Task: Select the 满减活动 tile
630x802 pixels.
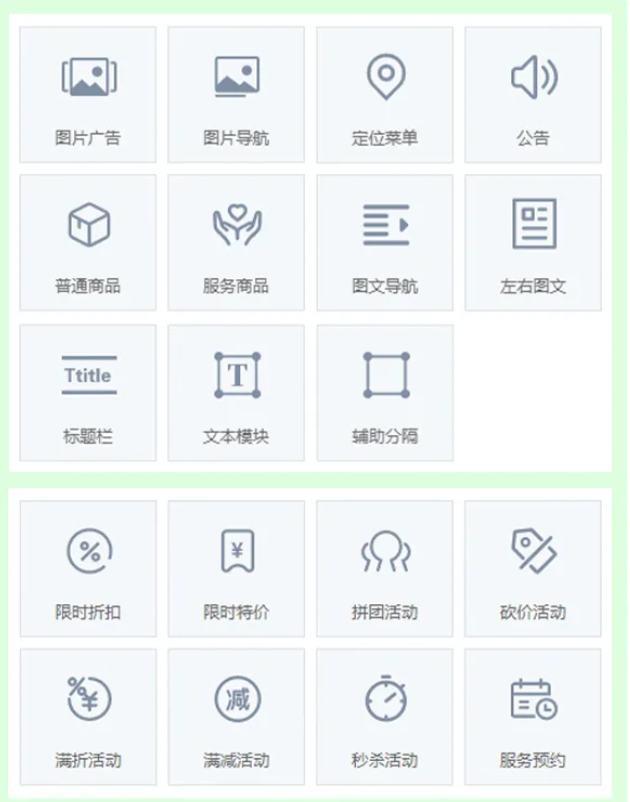Action: pos(236,716)
